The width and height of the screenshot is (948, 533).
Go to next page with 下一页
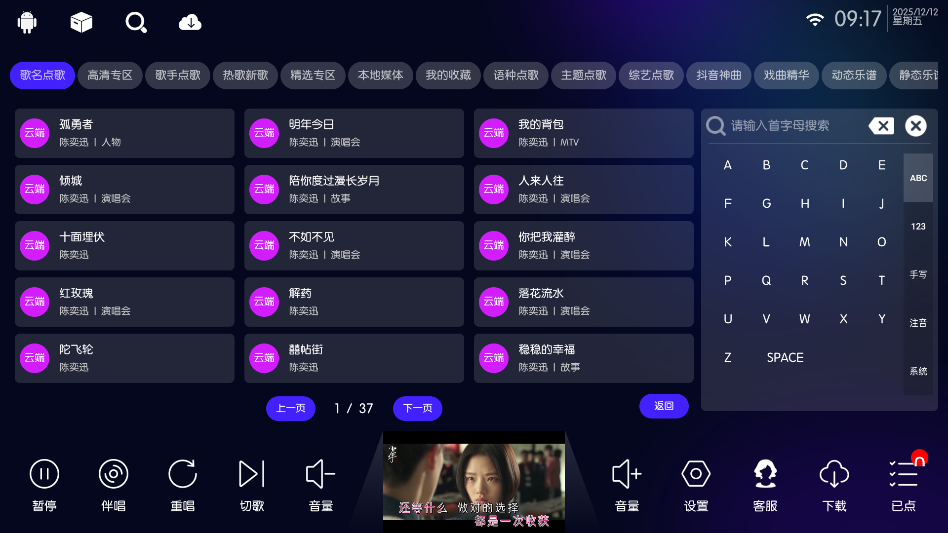418,408
